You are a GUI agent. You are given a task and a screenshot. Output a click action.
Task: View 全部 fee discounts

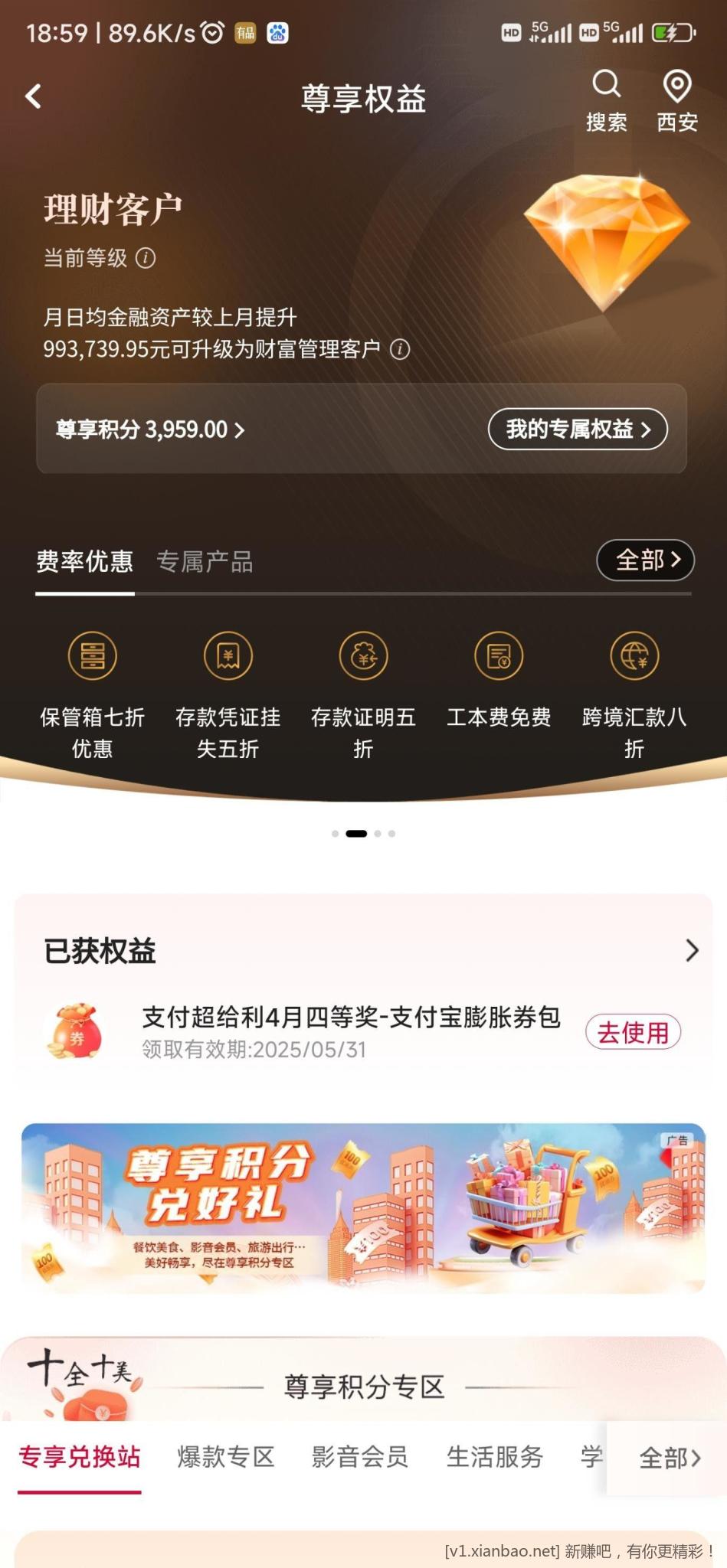[646, 560]
